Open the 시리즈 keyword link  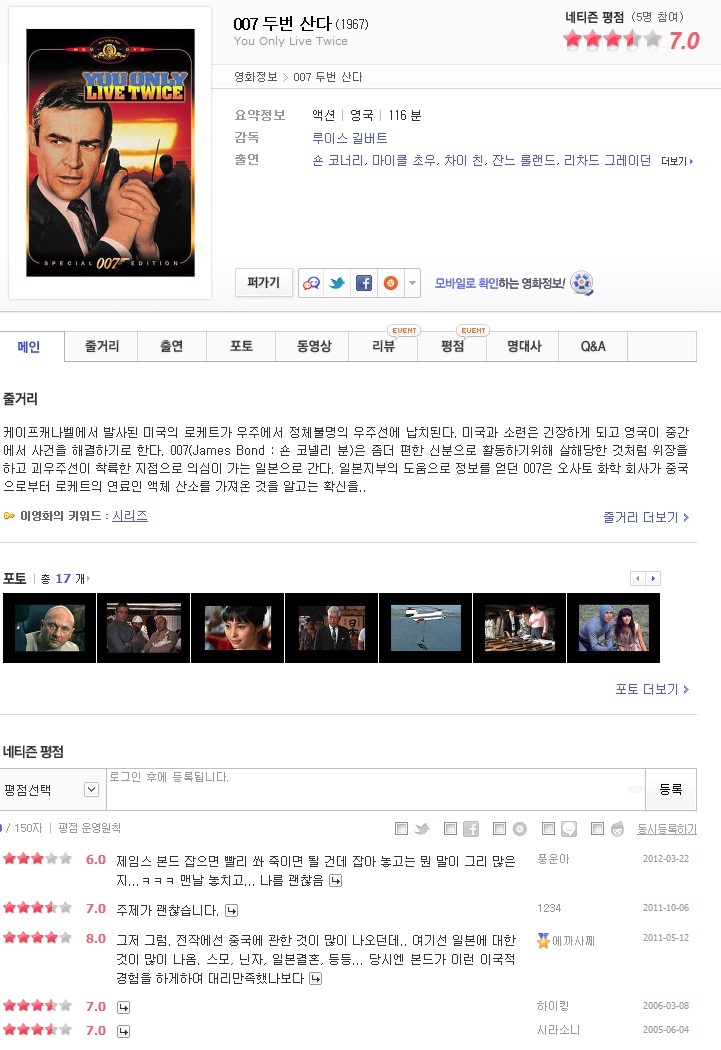pyautogui.click(x=130, y=516)
